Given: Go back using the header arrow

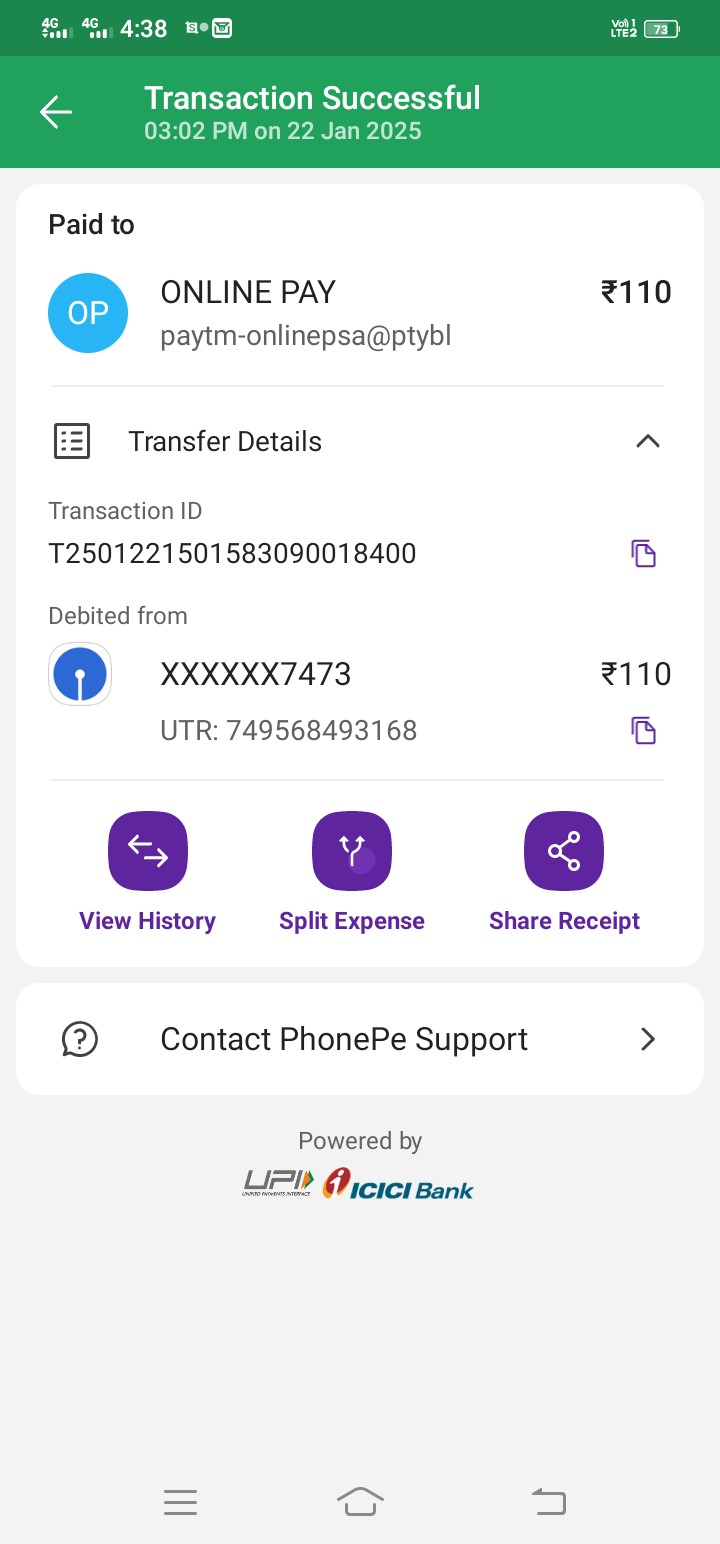Looking at the screenshot, I should click(56, 112).
